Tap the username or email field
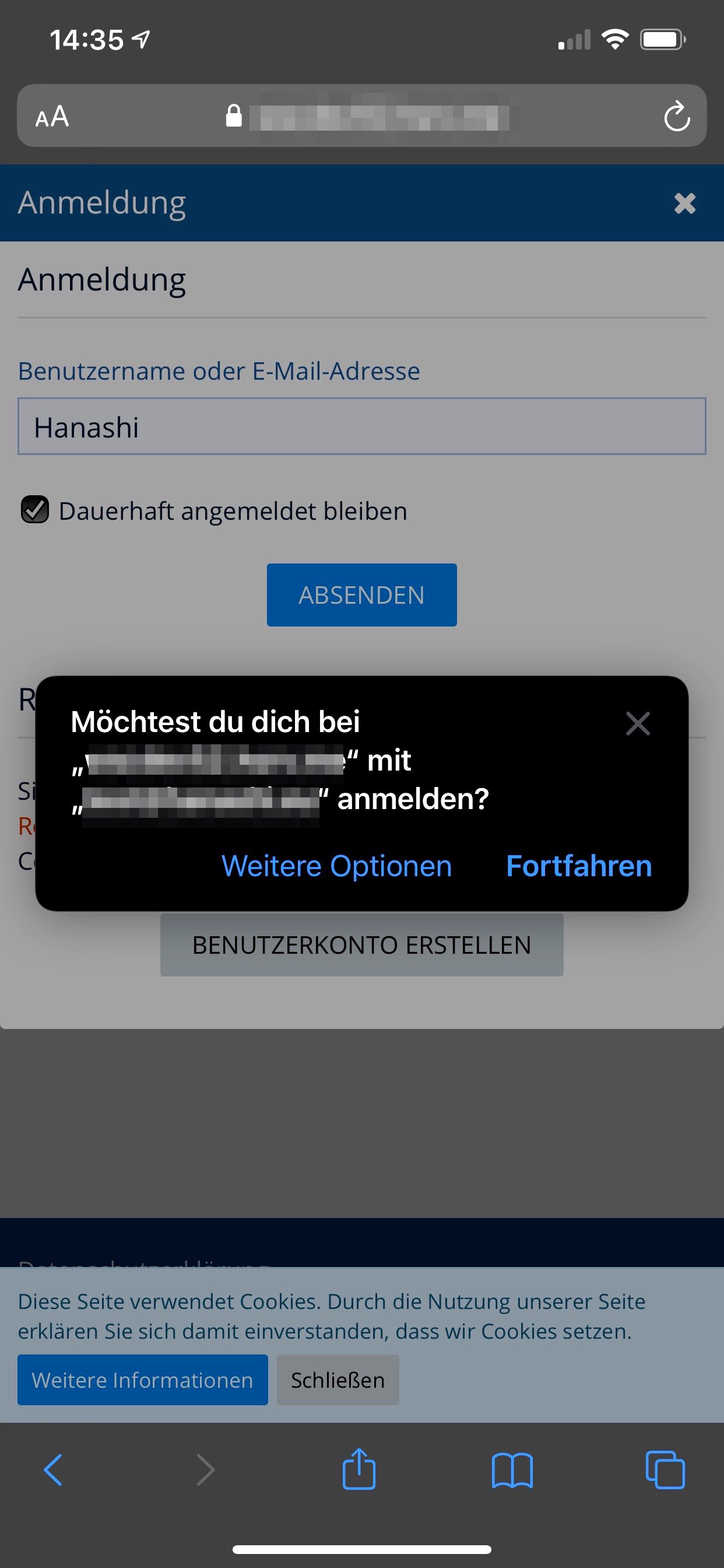724x1568 pixels. click(x=361, y=426)
